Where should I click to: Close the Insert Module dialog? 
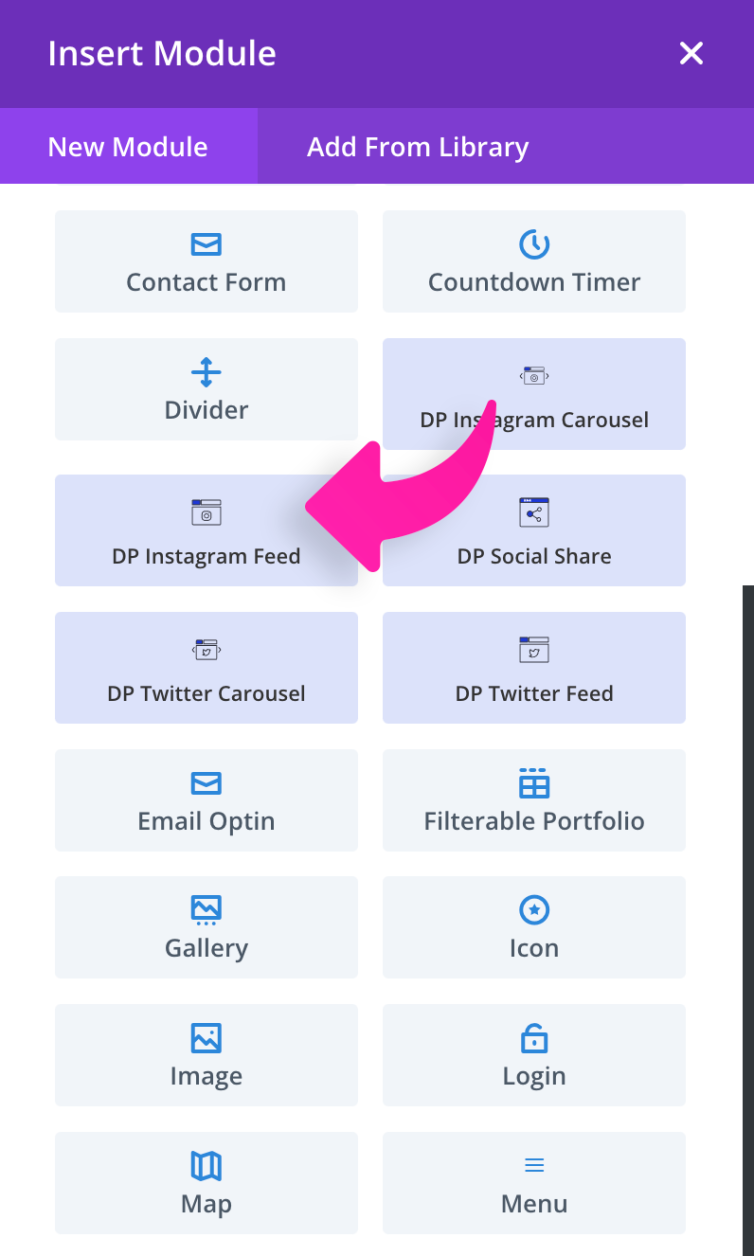[x=691, y=53]
